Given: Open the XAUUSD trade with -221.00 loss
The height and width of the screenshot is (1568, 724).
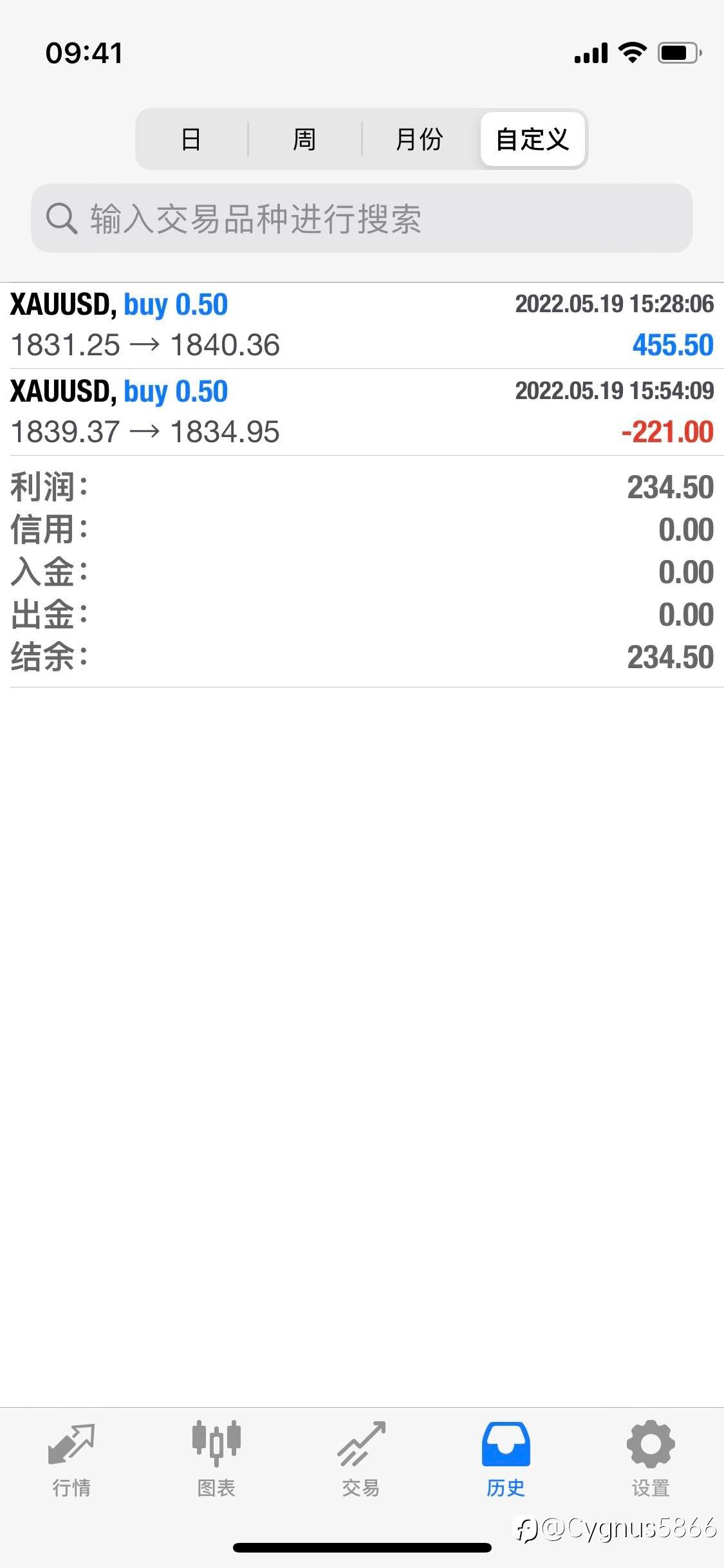Looking at the screenshot, I should 362,412.
